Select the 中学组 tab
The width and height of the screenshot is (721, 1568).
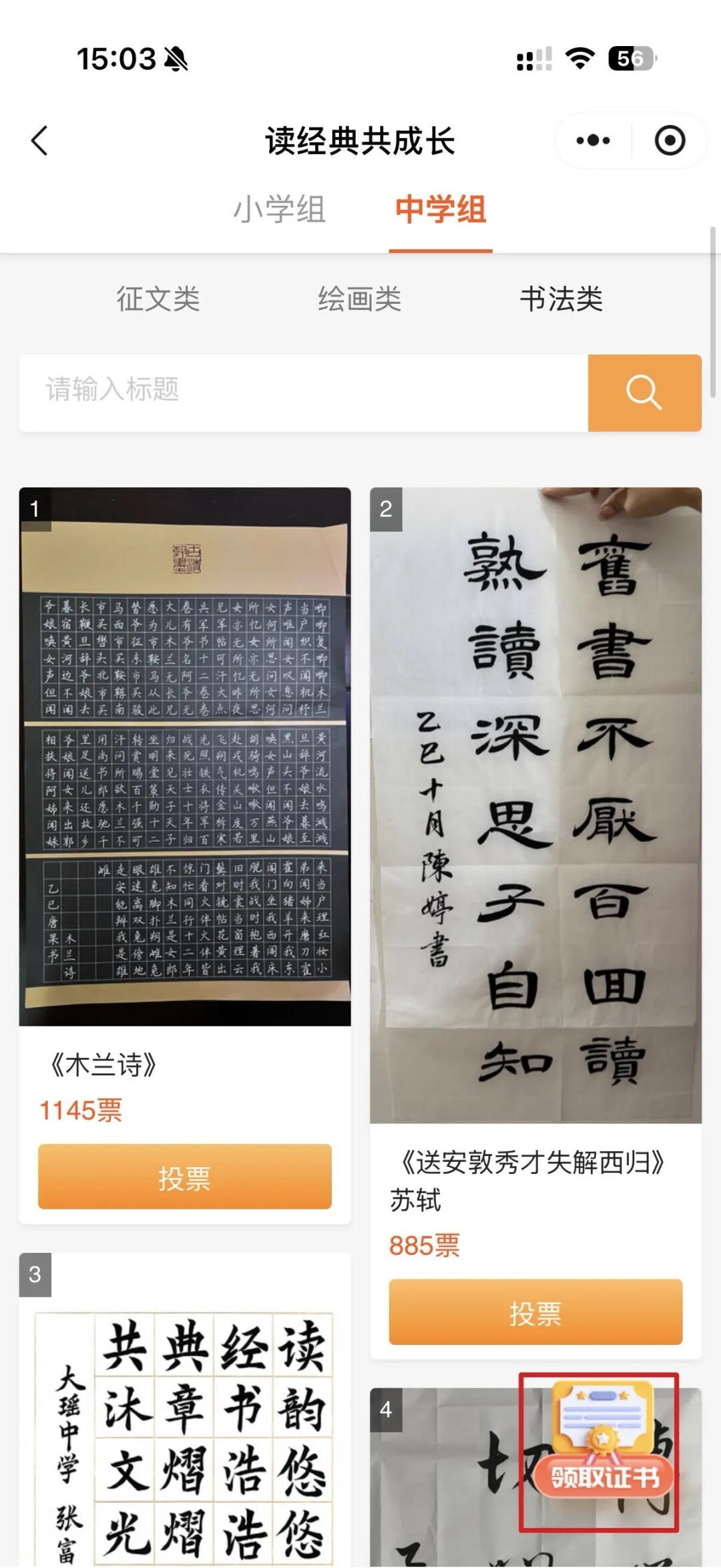click(x=441, y=210)
